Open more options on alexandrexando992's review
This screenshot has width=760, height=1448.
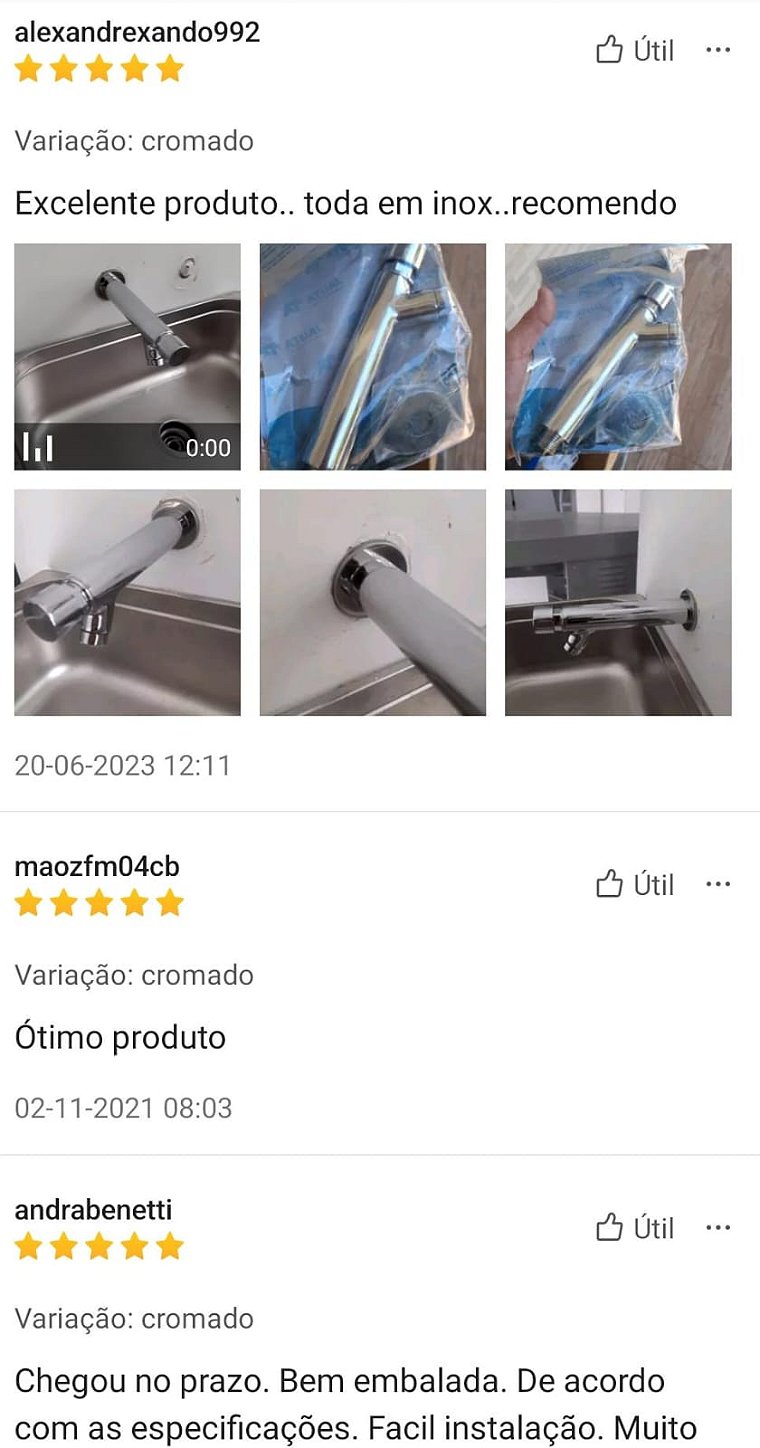718,50
